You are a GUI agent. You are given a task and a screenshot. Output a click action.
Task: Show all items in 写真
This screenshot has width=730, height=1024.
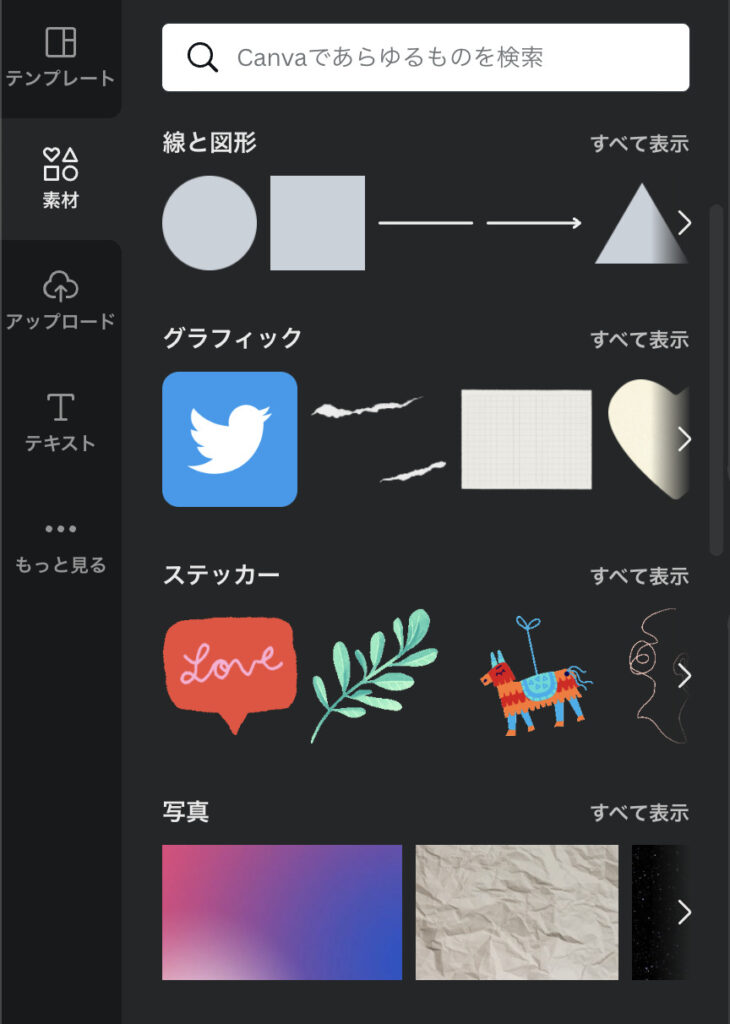click(x=639, y=812)
